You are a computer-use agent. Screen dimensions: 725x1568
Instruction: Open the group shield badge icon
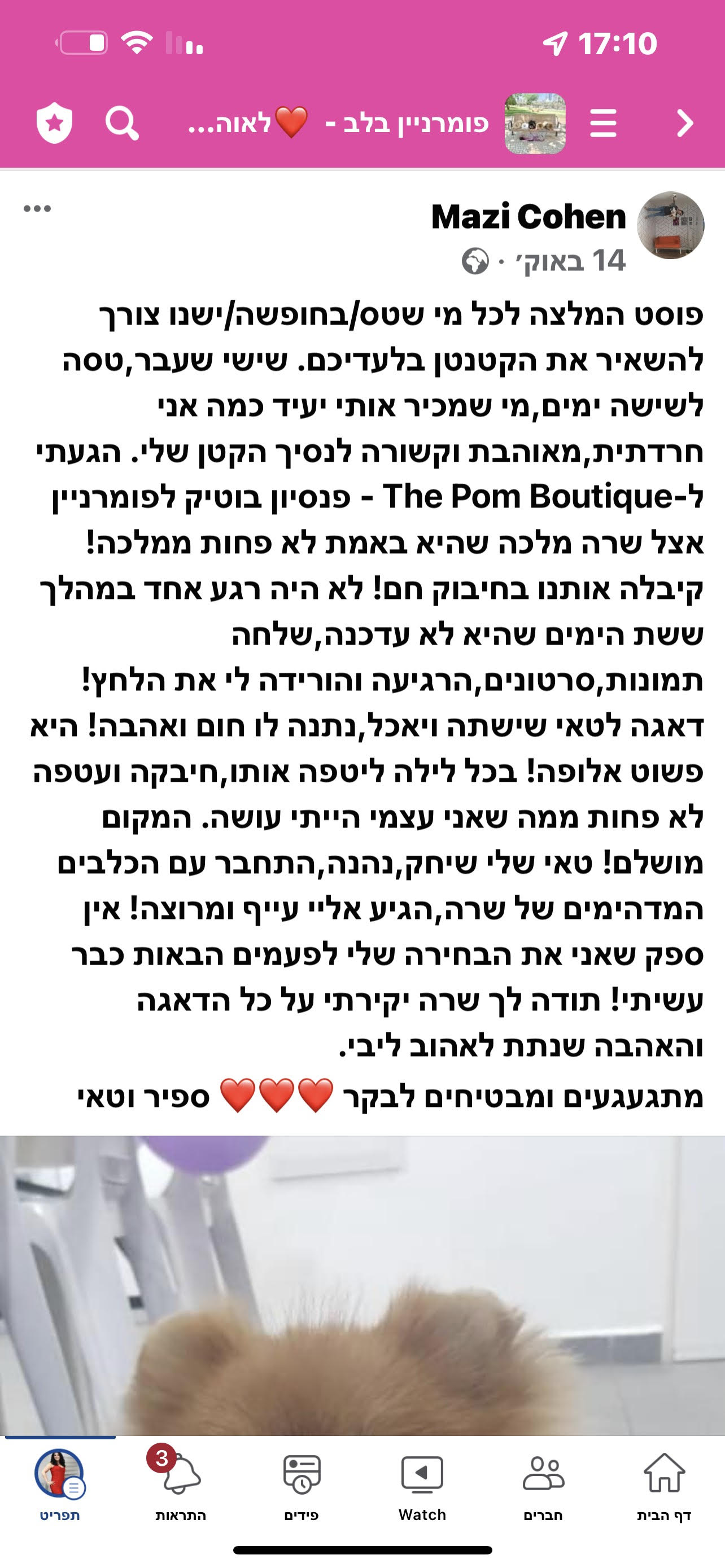(x=54, y=124)
